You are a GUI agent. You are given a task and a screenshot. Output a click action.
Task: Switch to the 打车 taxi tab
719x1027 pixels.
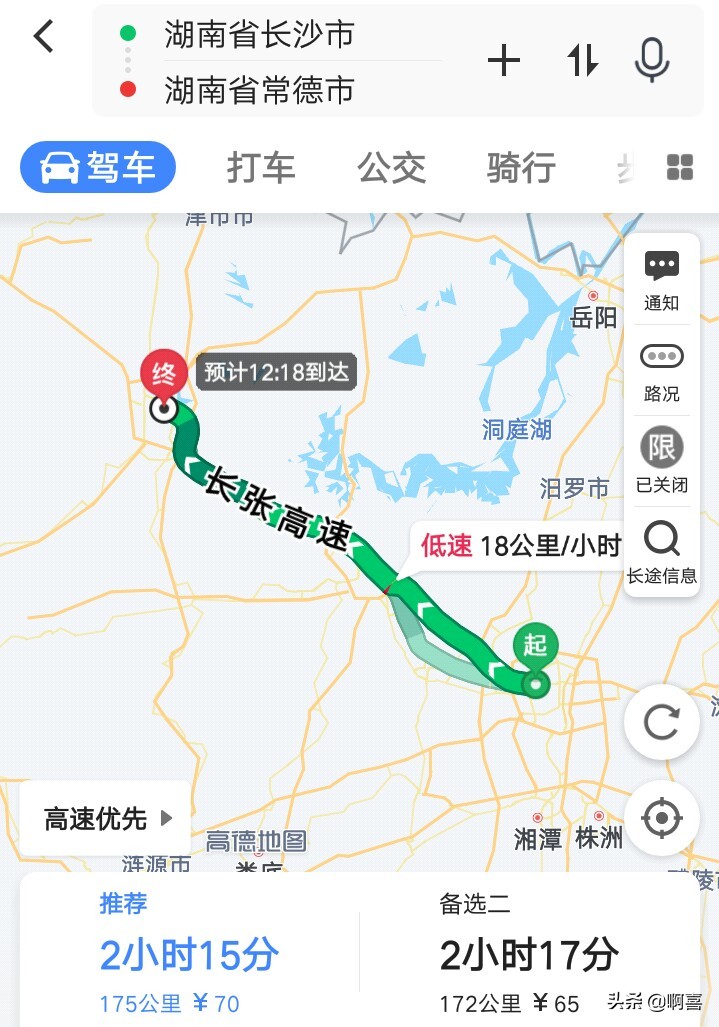click(261, 168)
